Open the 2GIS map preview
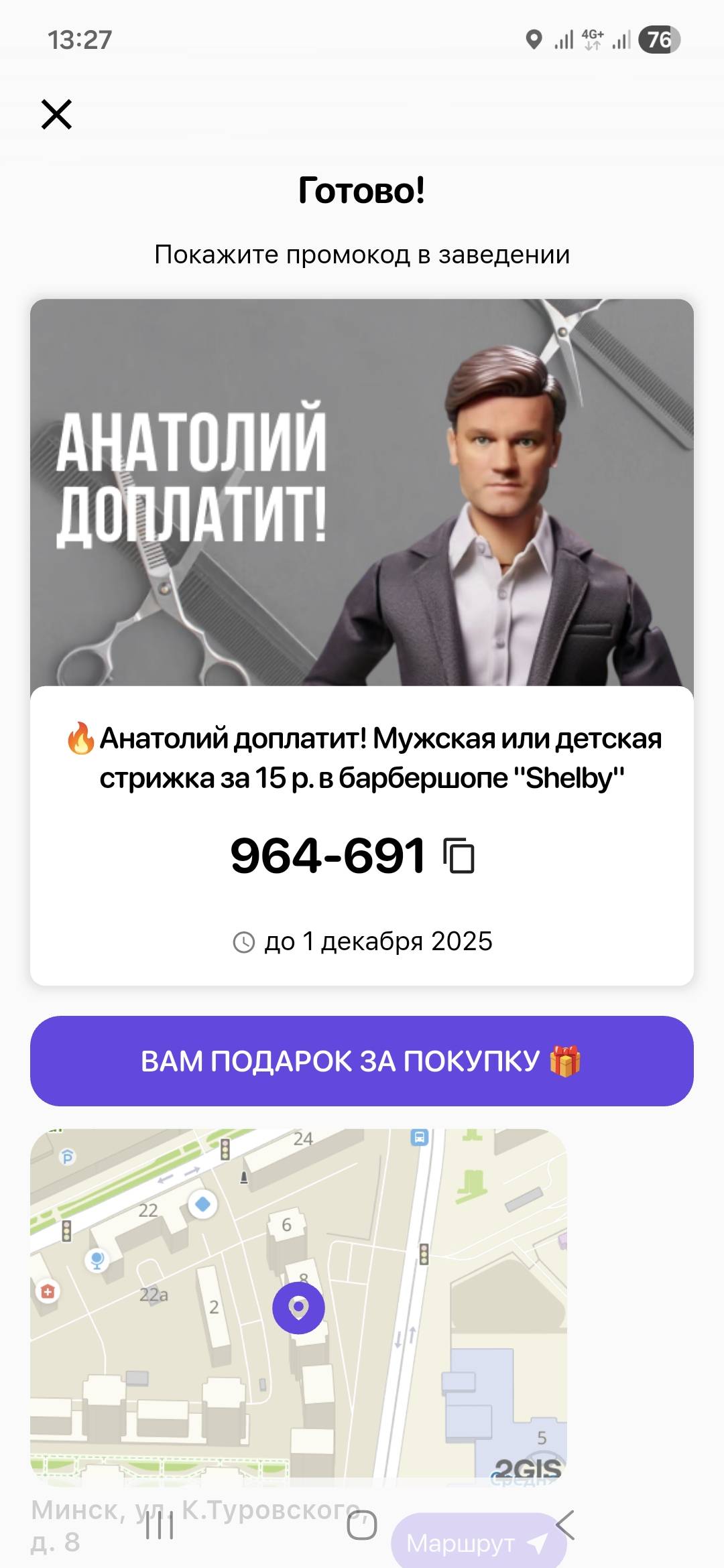 tap(298, 1303)
